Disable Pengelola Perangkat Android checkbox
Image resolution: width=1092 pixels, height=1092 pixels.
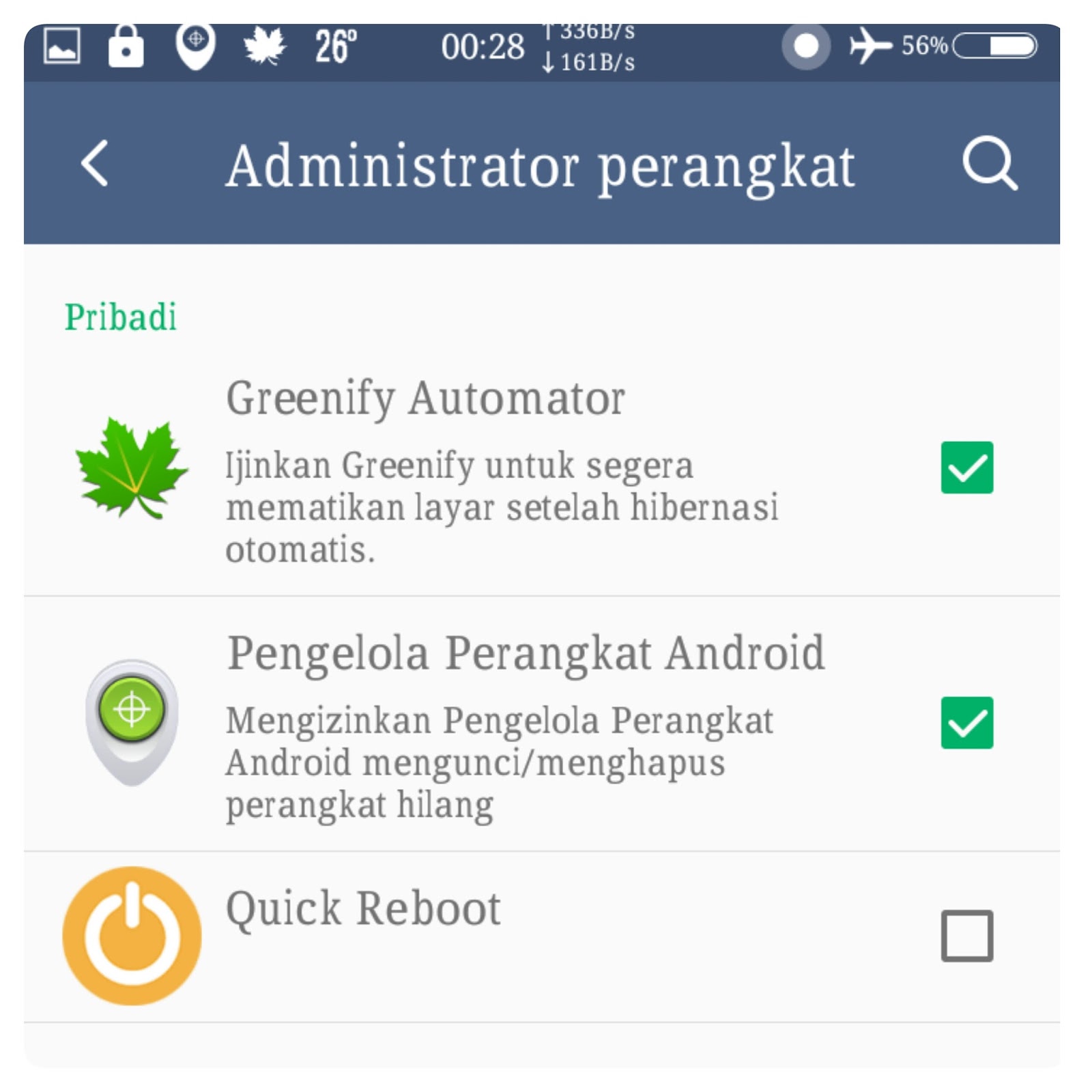[x=966, y=723]
